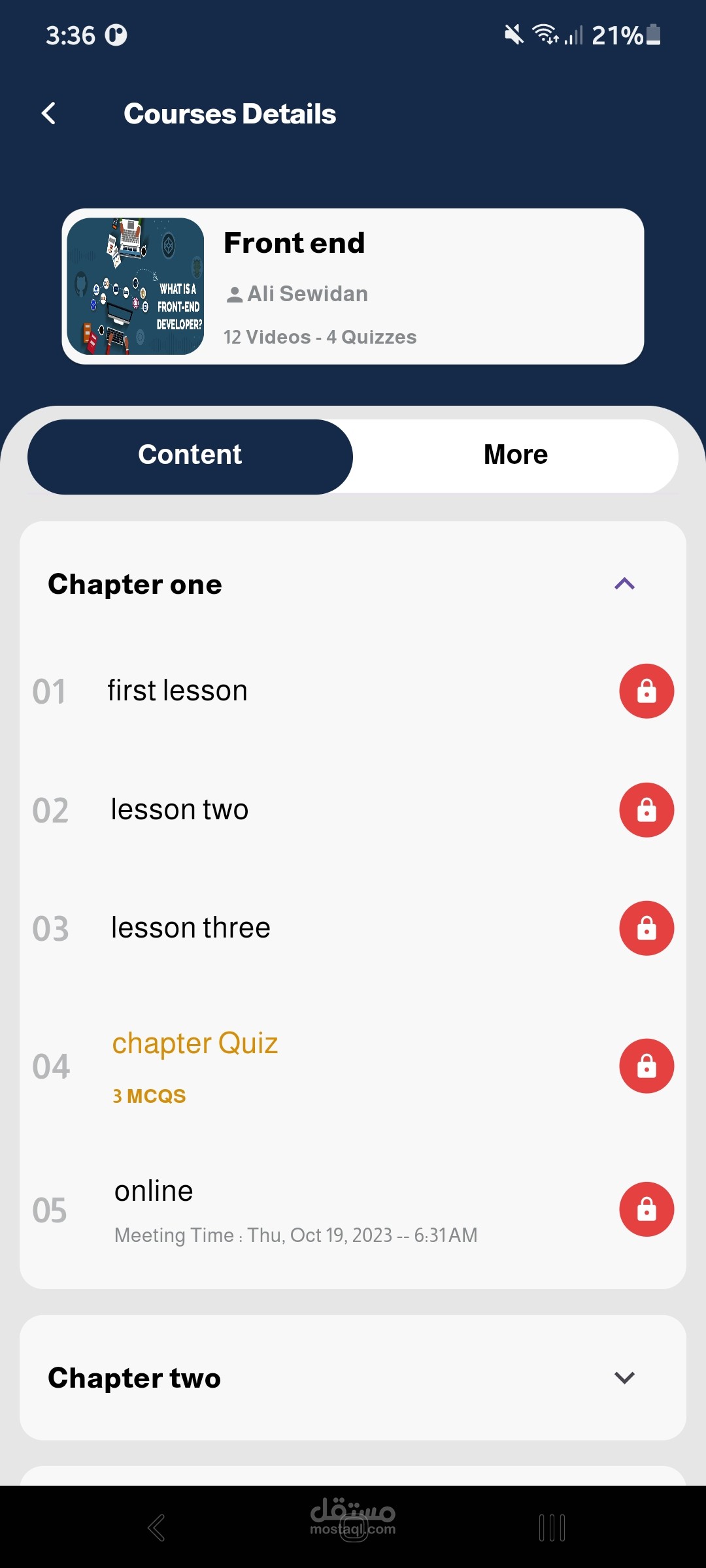The image size is (706, 1568).
Task: Switch to the More tab
Action: point(515,455)
